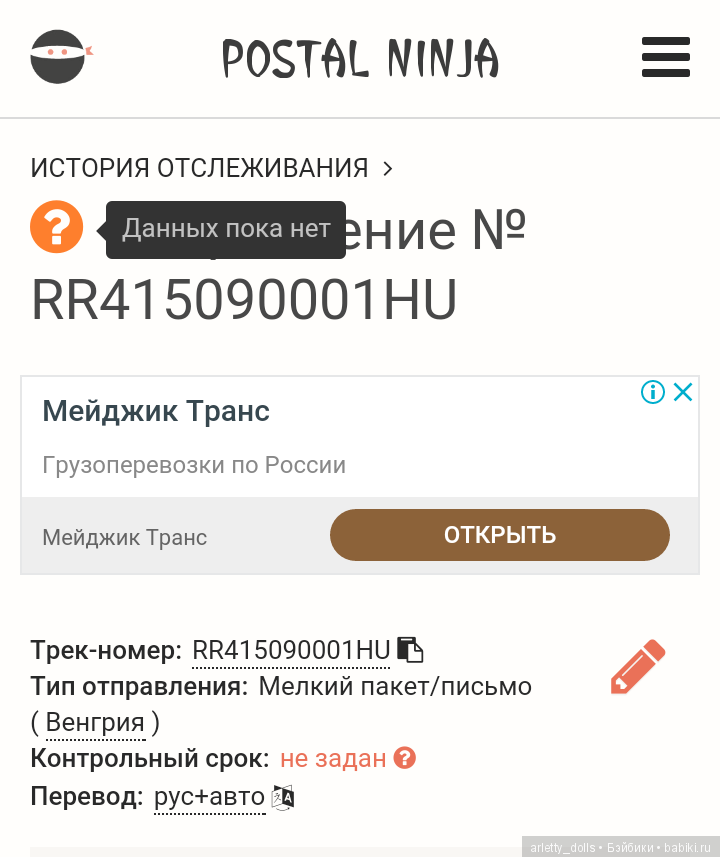Viewport: 720px width, 857px height.
Task: Open the Венгрия country link
Action: tap(95, 722)
